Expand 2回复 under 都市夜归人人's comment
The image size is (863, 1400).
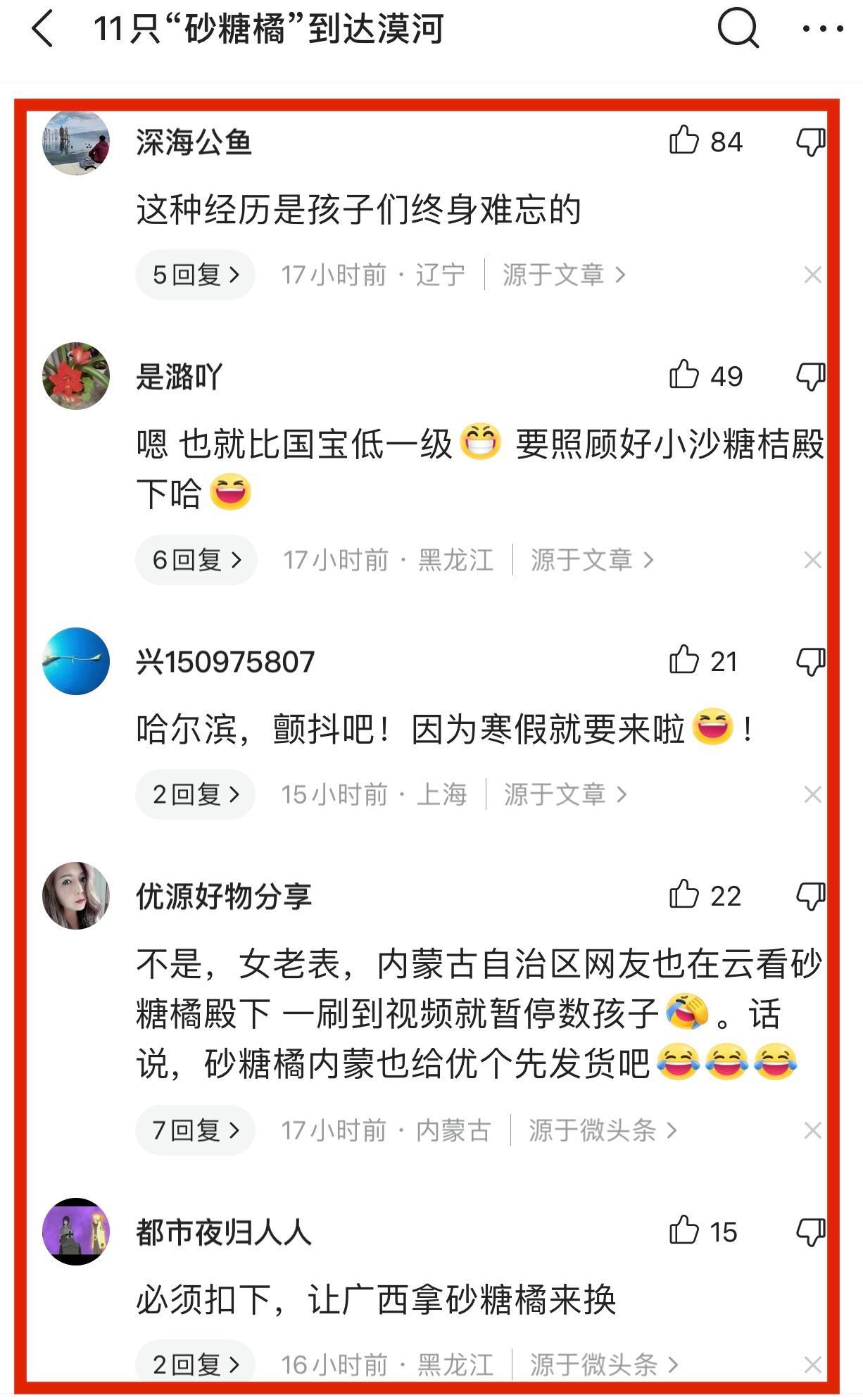point(195,1365)
